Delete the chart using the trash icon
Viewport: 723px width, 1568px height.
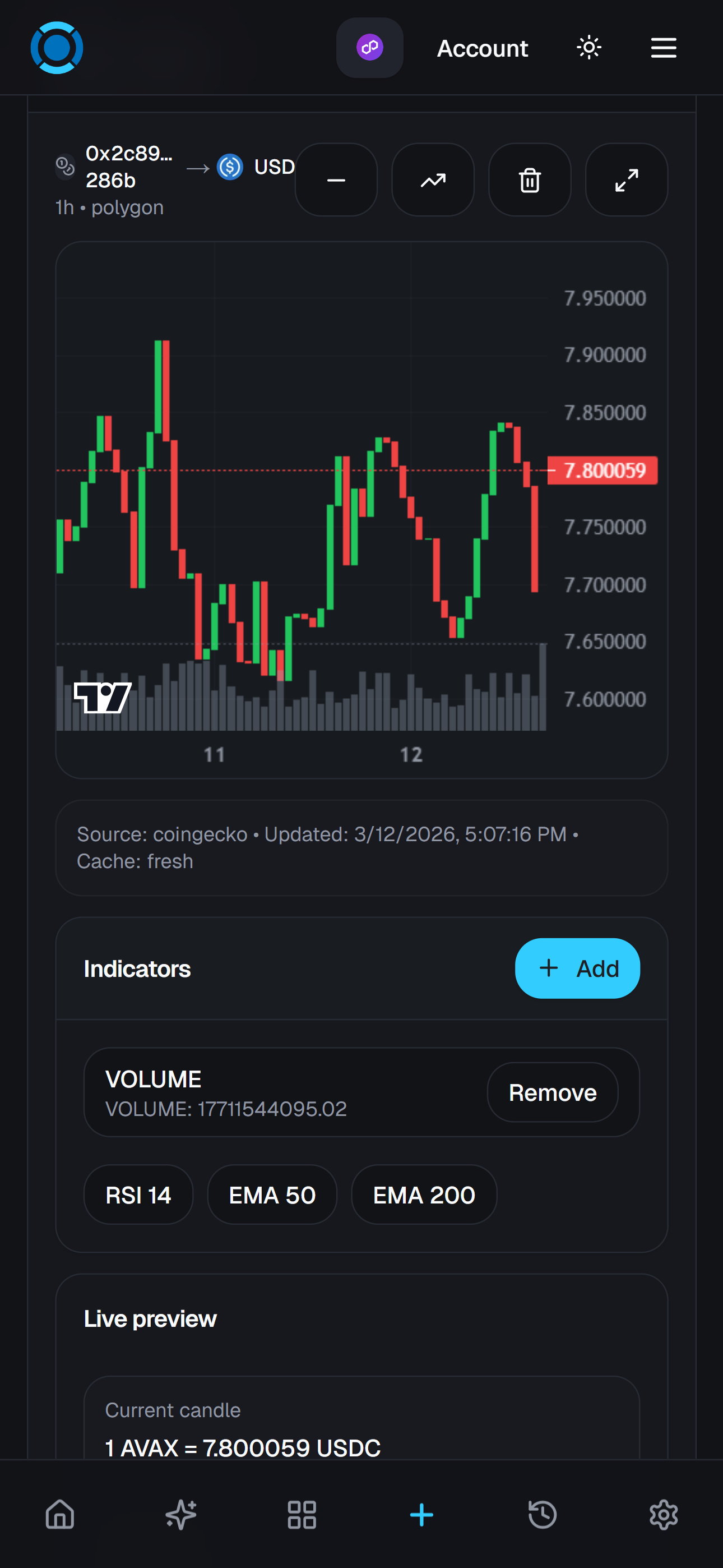pos(529,179)
